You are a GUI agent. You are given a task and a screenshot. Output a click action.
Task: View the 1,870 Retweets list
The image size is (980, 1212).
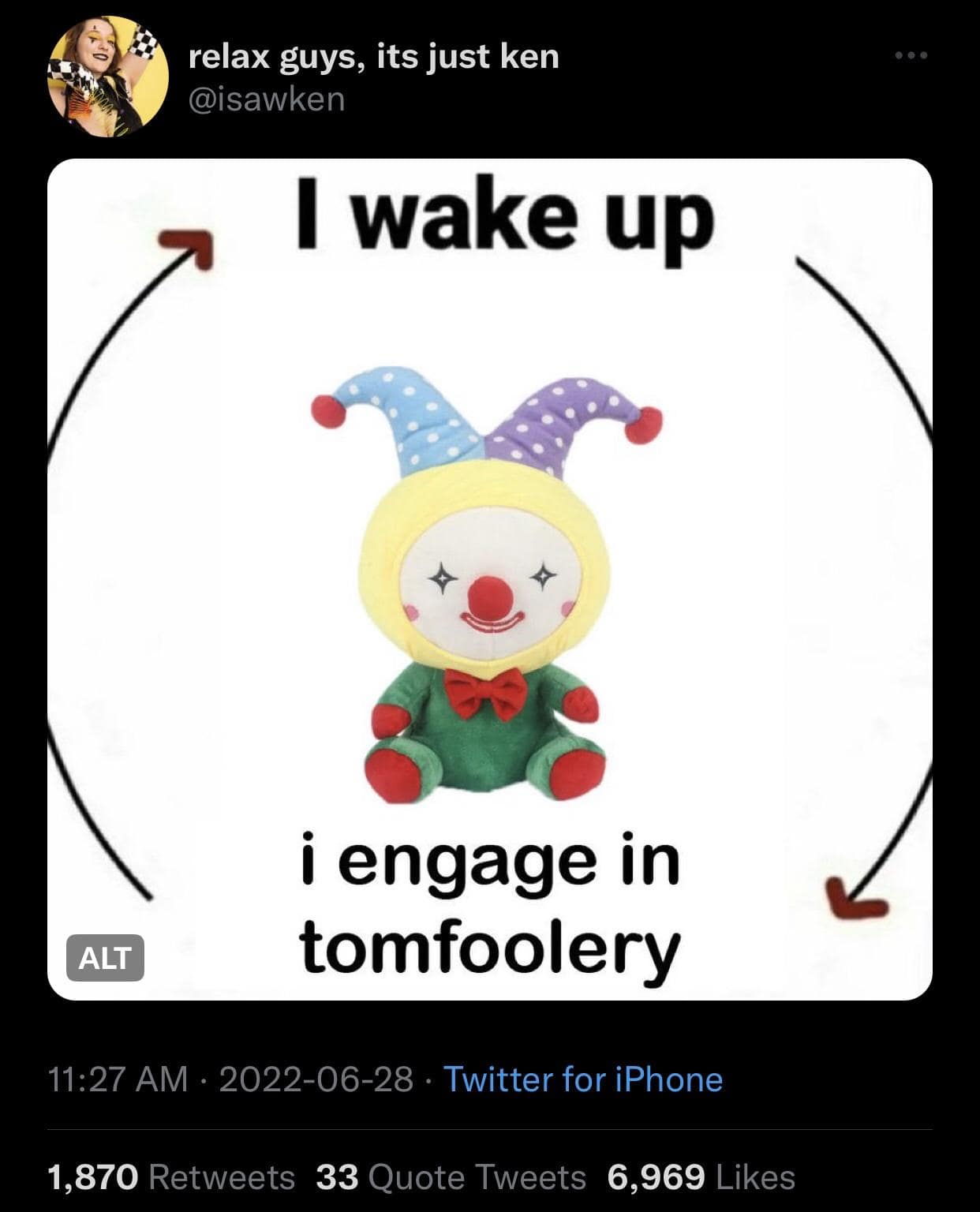pyautogui.click(x=171, y=1177)
